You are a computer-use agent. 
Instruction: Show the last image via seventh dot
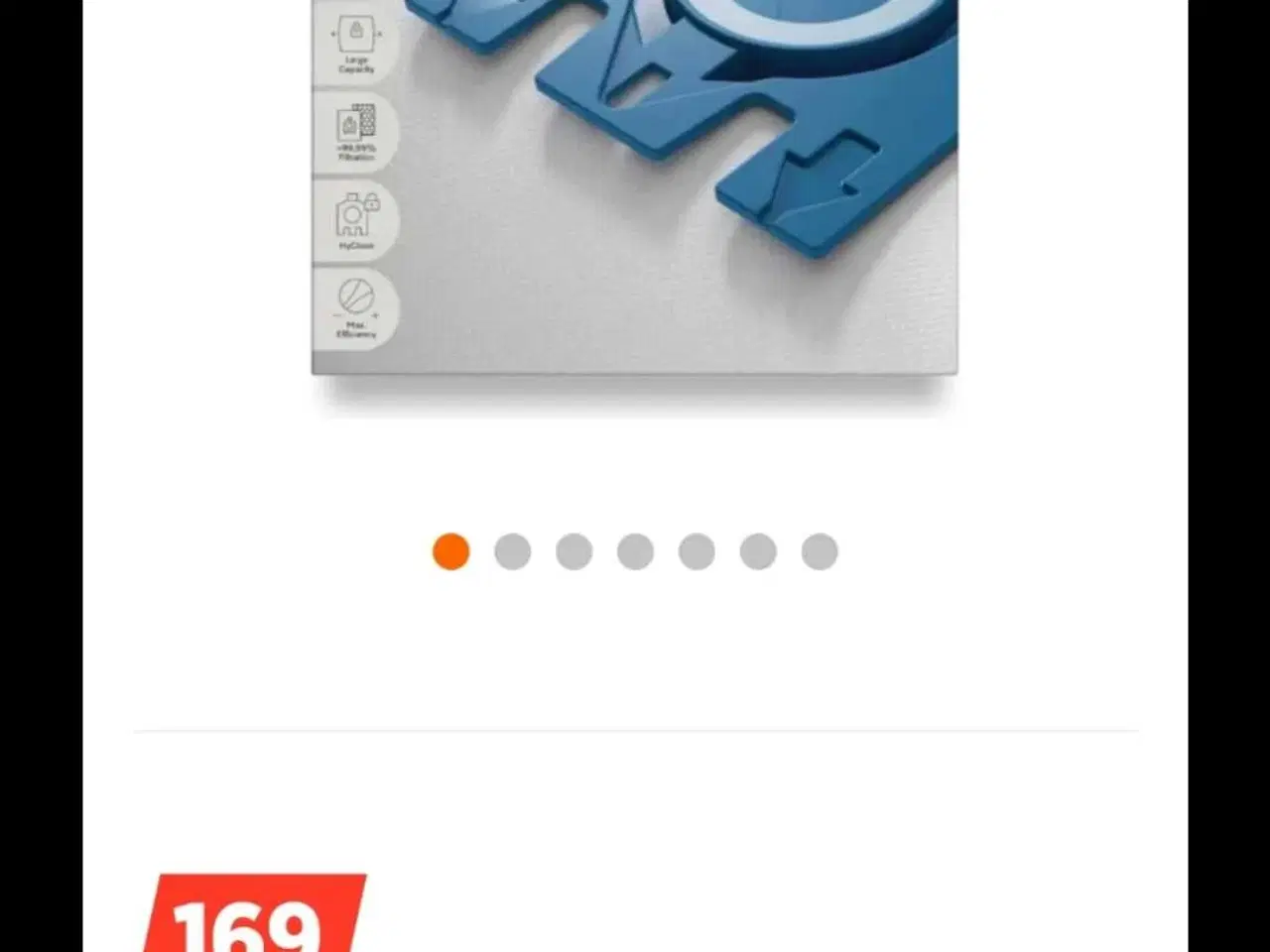pos(820,551)
